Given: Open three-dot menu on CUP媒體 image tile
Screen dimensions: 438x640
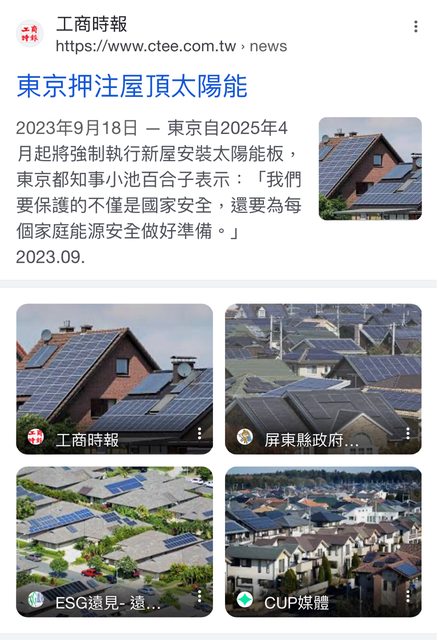Looking at the screenshot, I should tap(408, 596).
